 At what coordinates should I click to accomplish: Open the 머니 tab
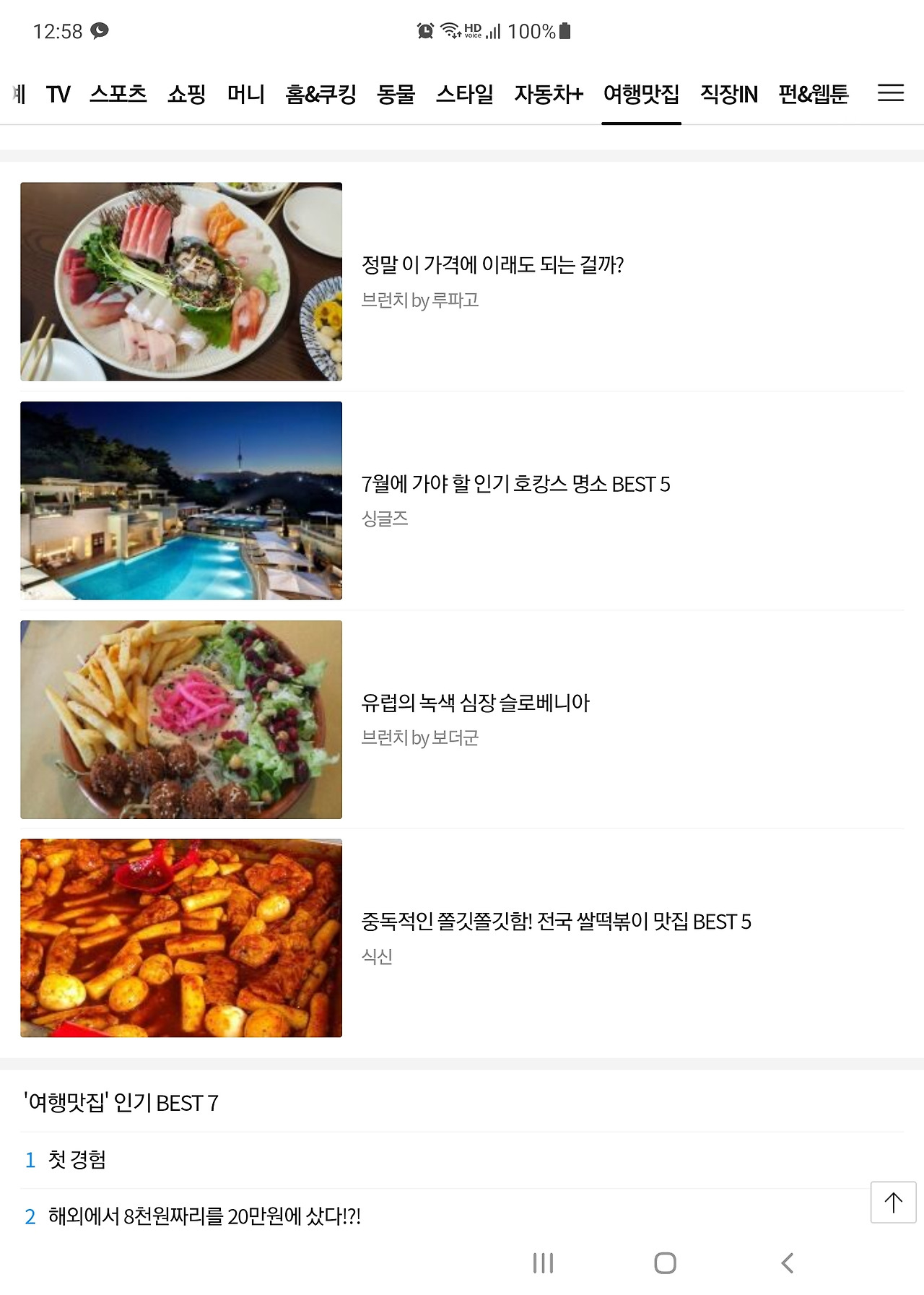click(245, 94)
